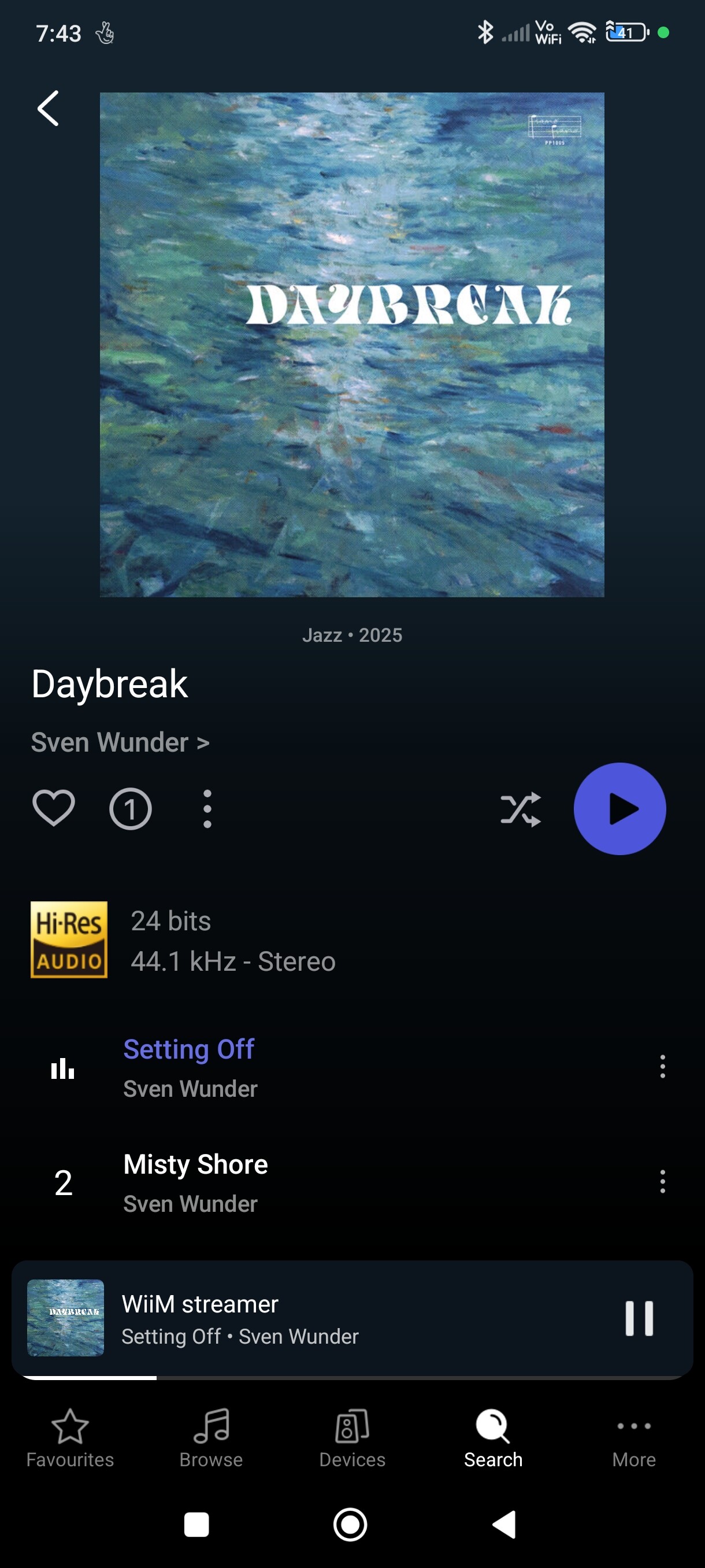705x1568 pixels.
Task: Tap the system home button
Action: [350, 1525]
